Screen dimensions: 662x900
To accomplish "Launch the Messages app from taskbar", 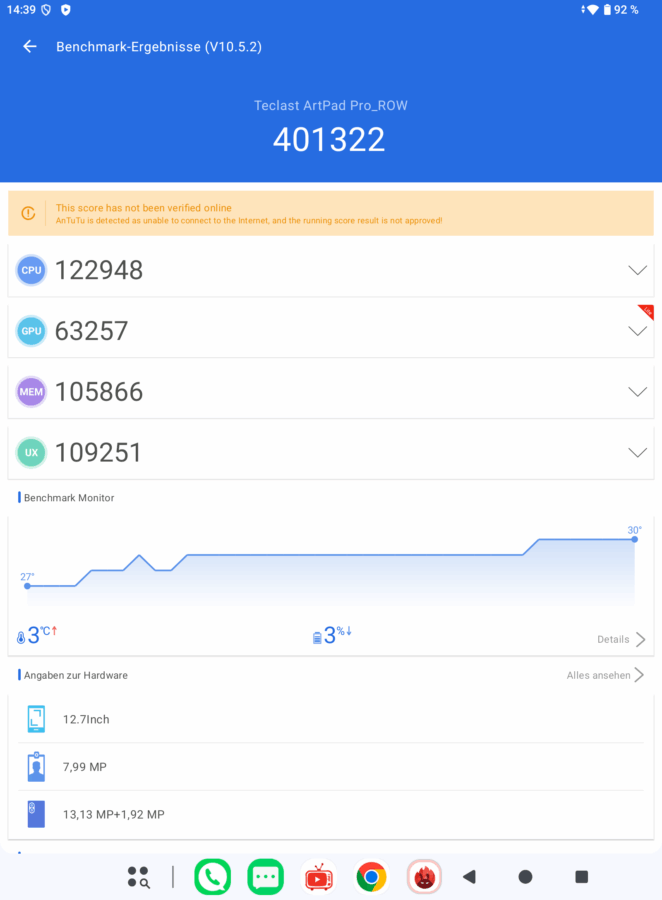I will click(265, 877).
